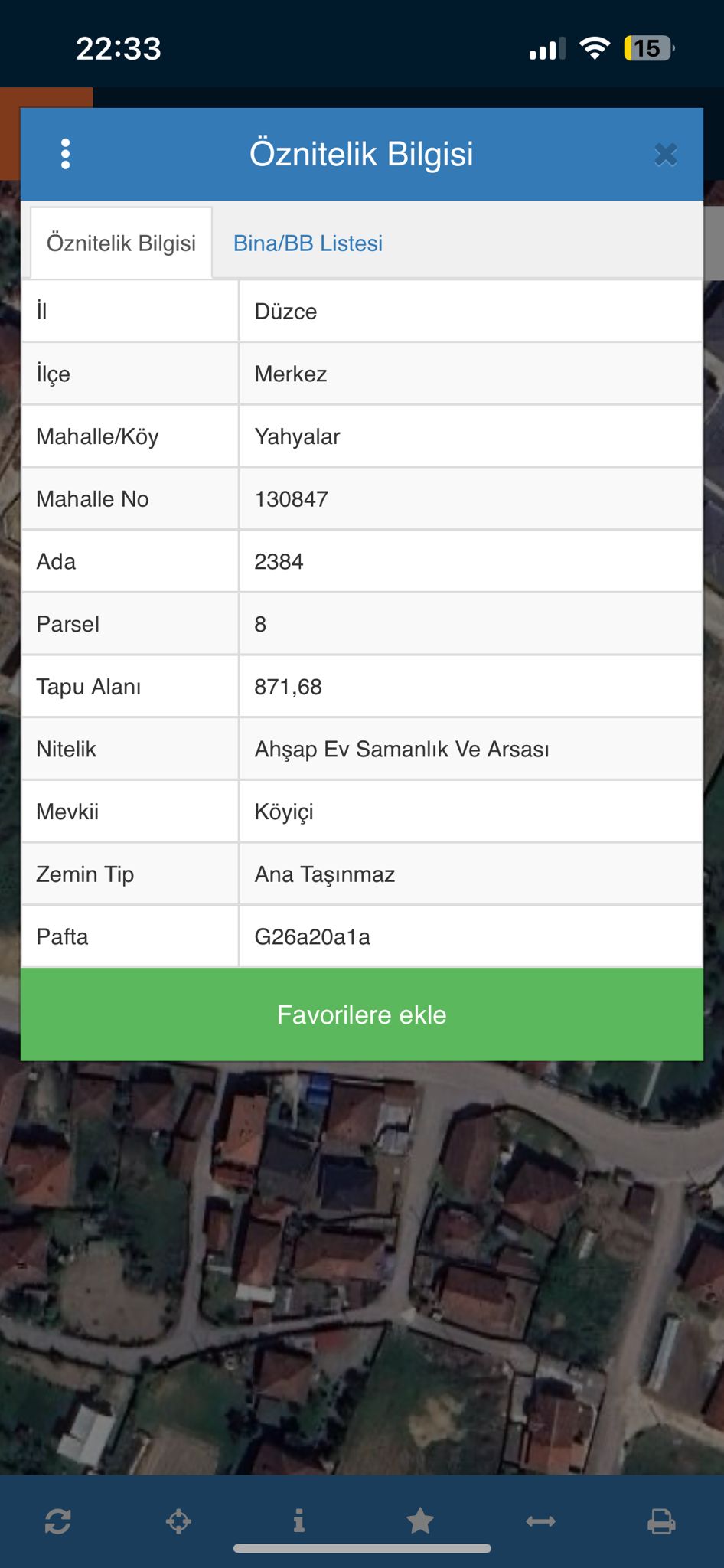Select the Öznitelik Bilgisi tab

click(x=121, y=243)
